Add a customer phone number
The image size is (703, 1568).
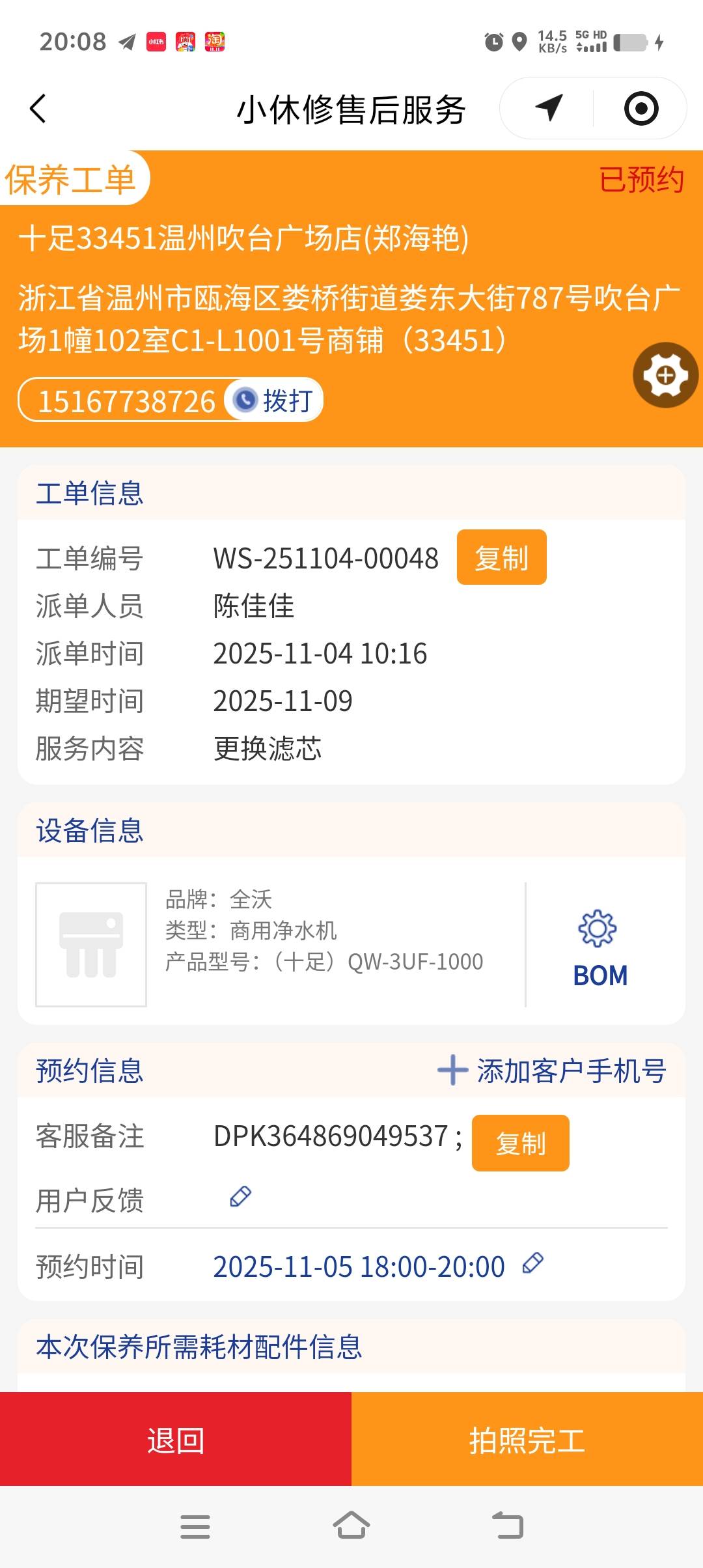[552, 1071]
